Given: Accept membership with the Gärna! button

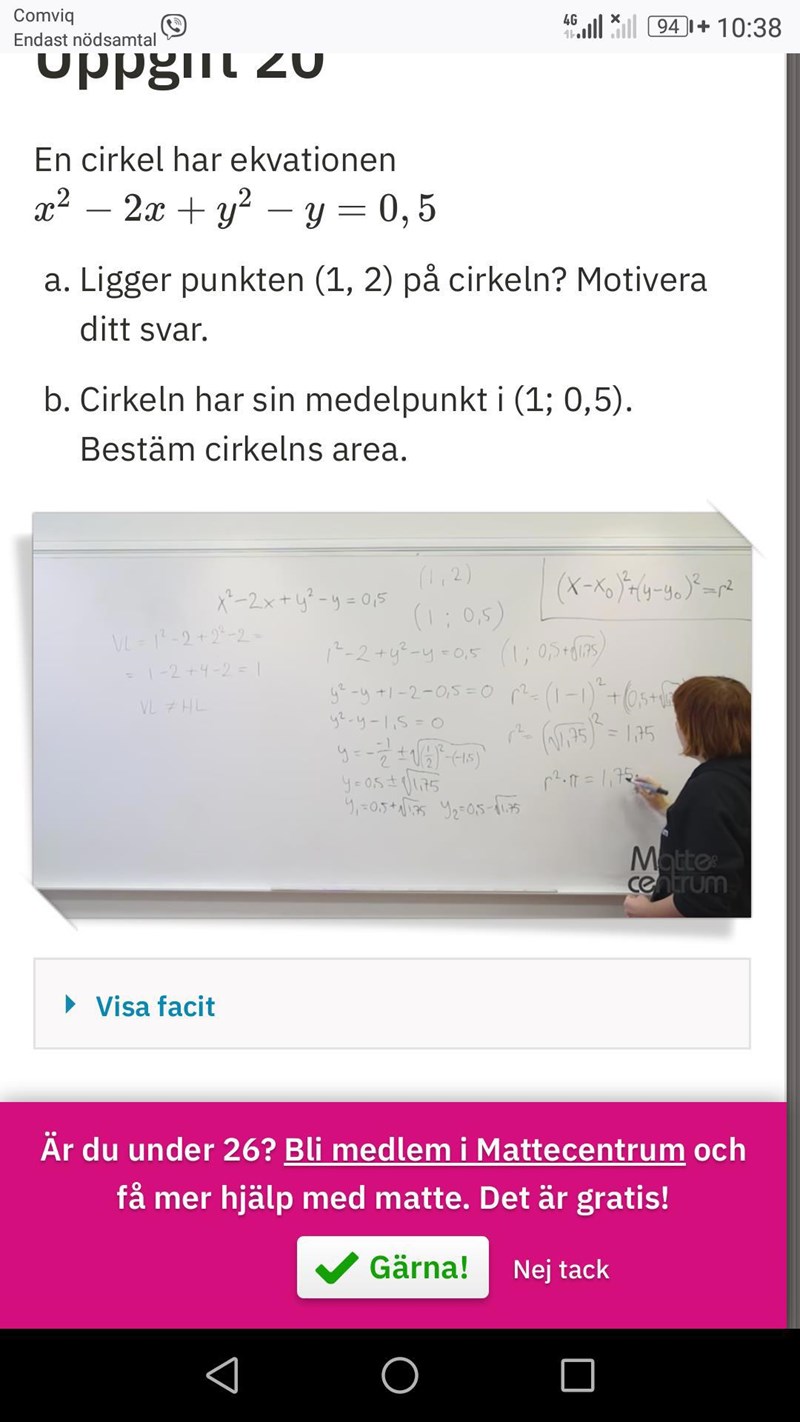Looking at the screenshot, I should (x=393, y=1268).
